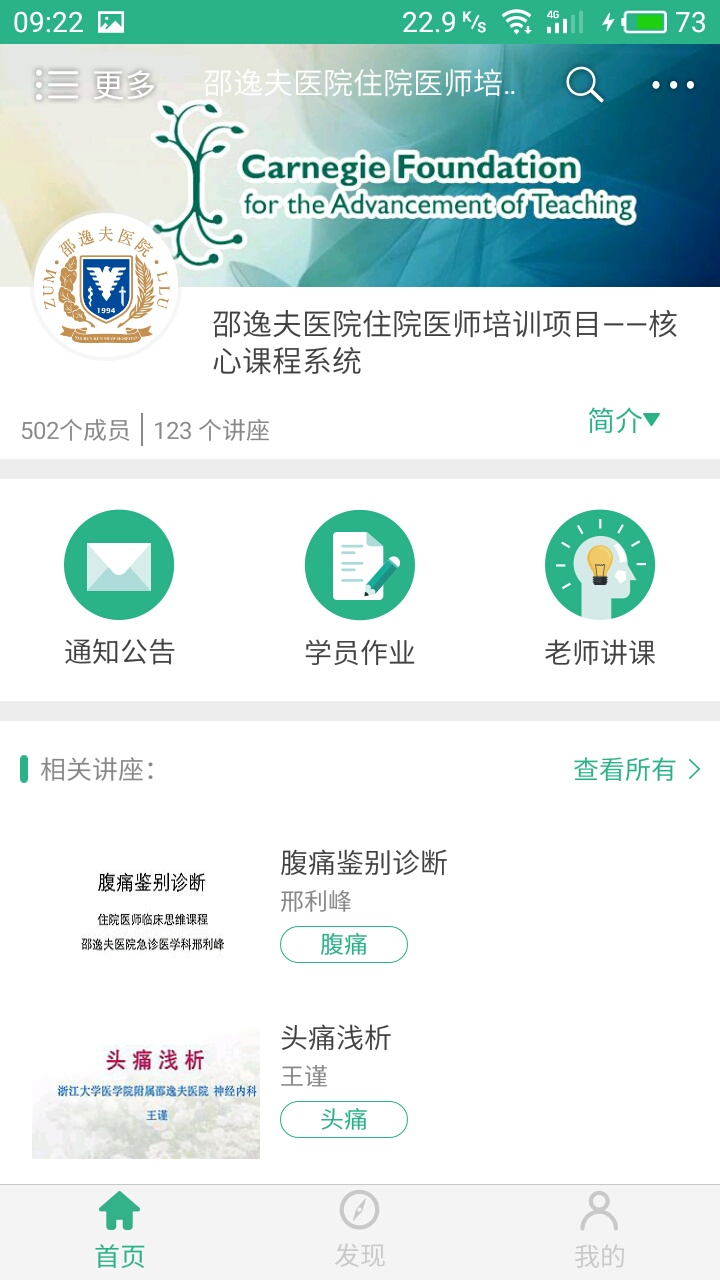Switch to the 我的 tab
Screen dimensions: 720x1280
[599, 1231]
